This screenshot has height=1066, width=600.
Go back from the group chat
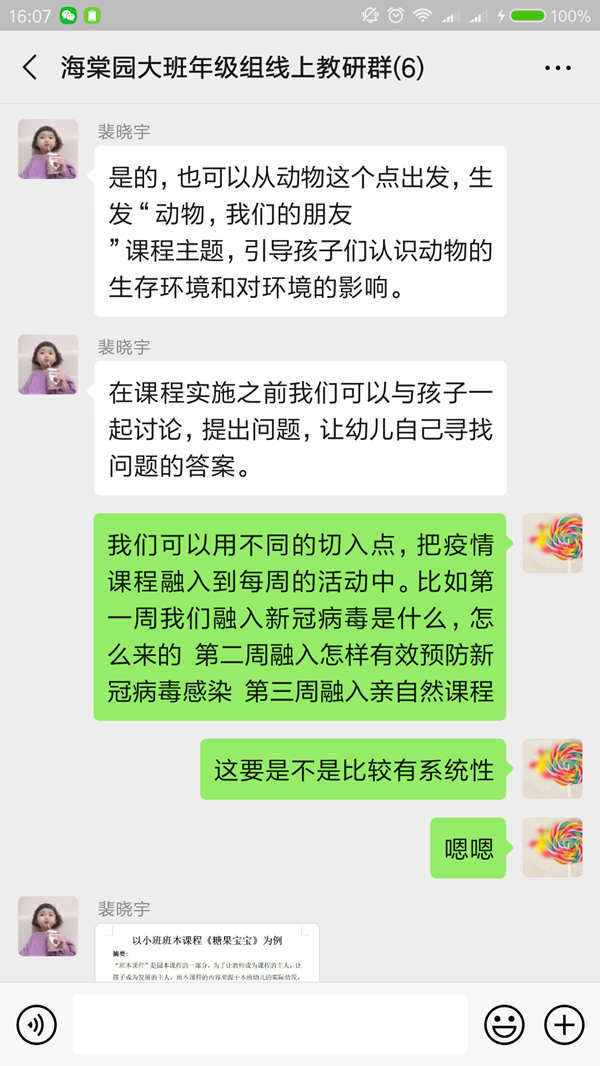(29, 68)
